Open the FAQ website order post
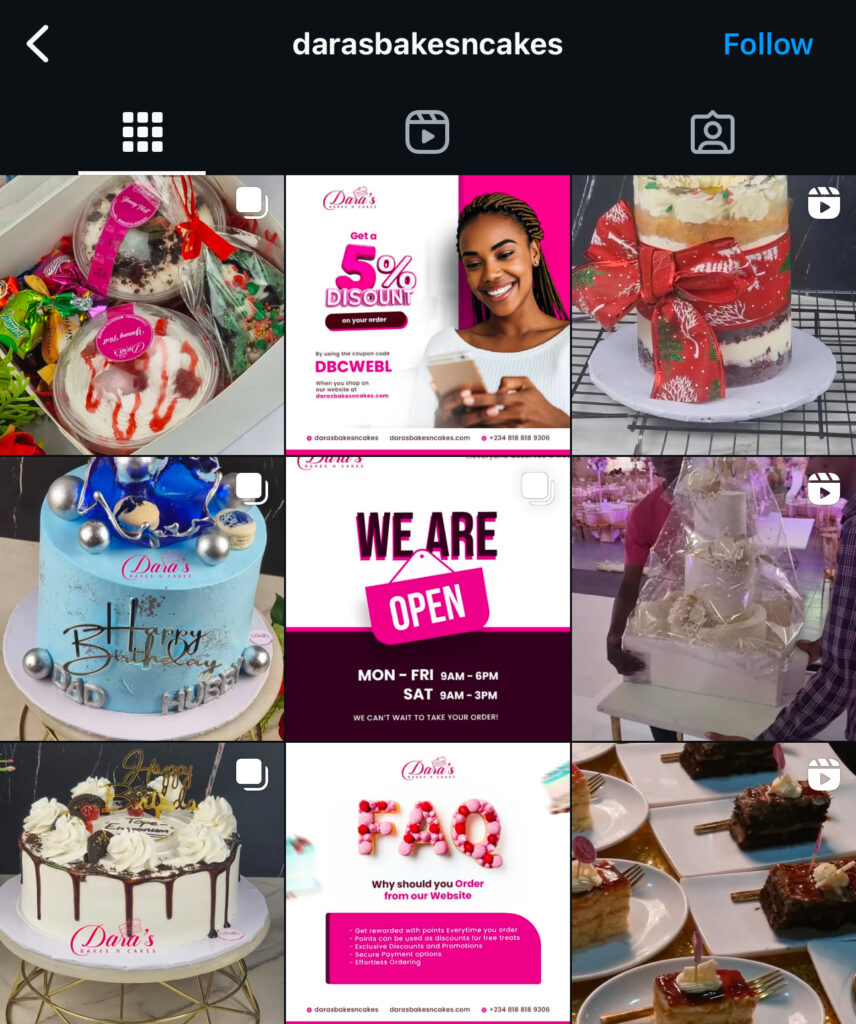This screenshot has width=856, height=1024. tap(427, 882)
